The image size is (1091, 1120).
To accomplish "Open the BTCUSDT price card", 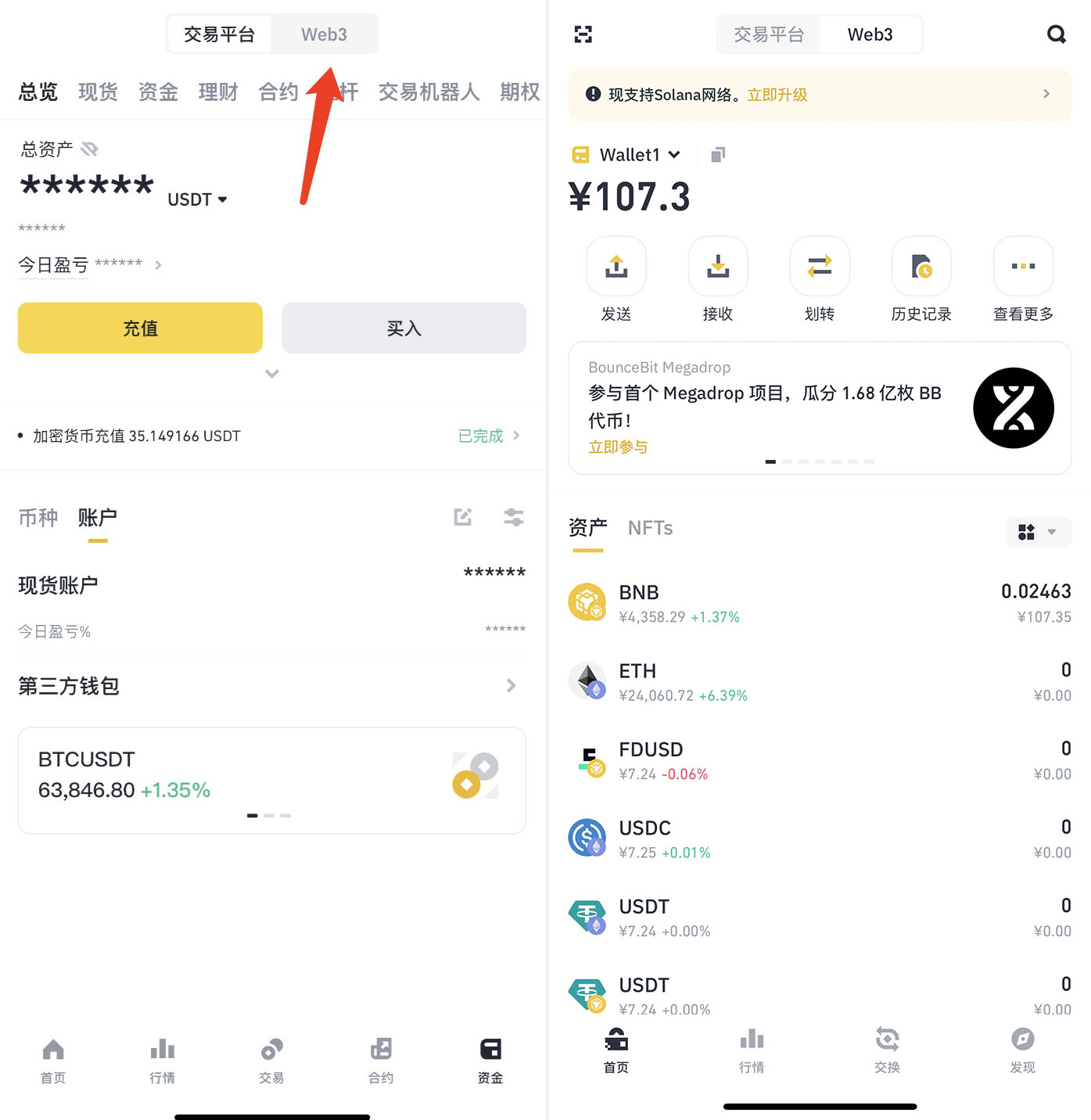I will click(271, 780).
